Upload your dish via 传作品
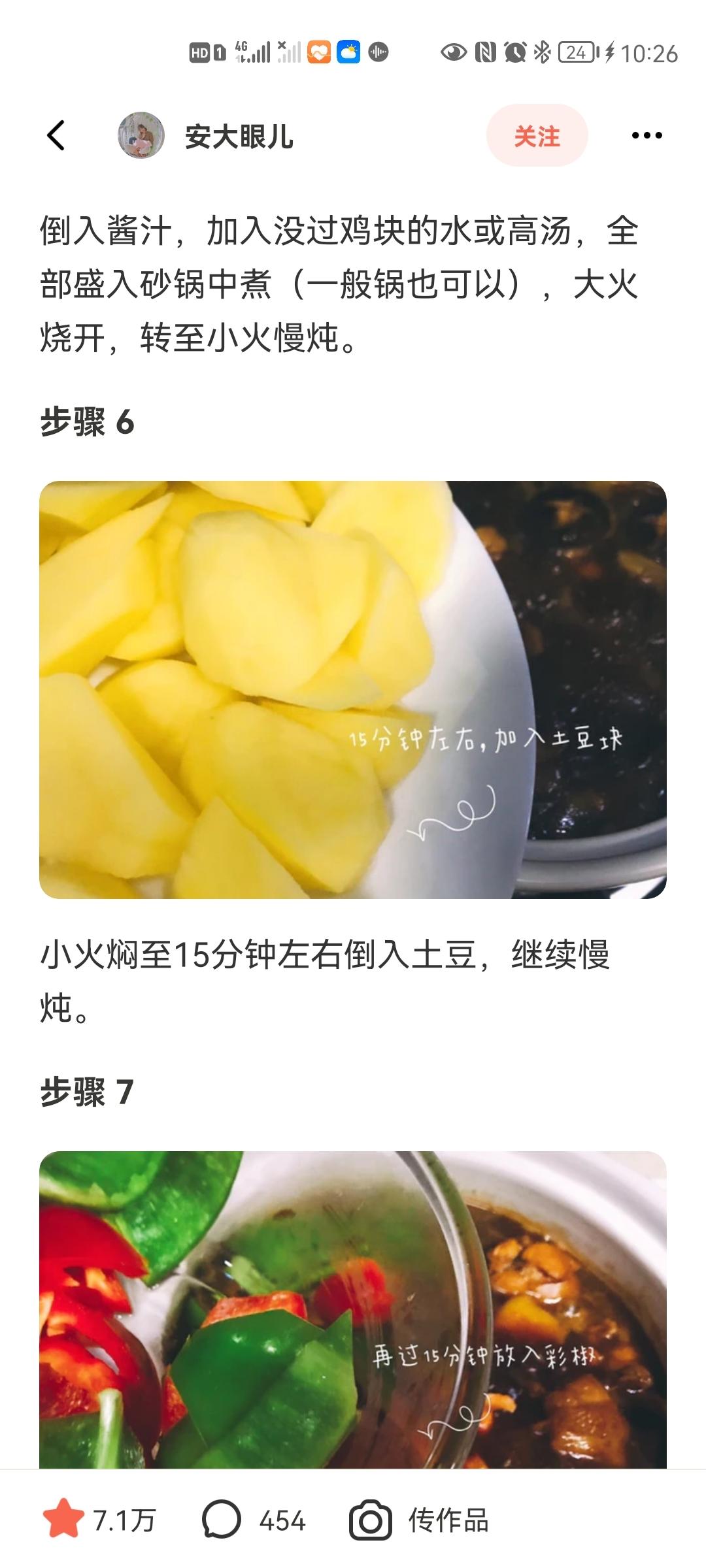 [x=420, y=1520]
